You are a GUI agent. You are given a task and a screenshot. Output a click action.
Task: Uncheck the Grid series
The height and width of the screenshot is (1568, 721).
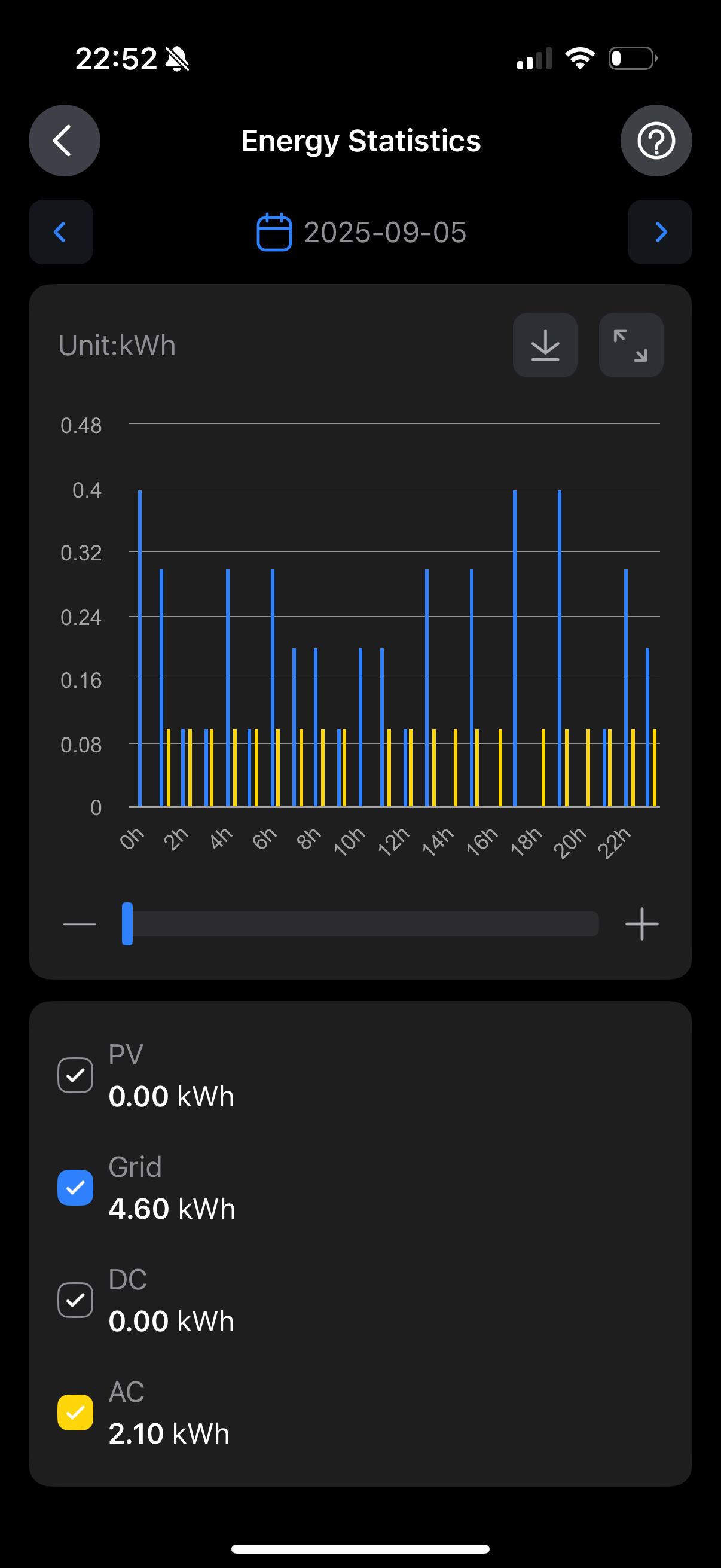(75, 1188)
